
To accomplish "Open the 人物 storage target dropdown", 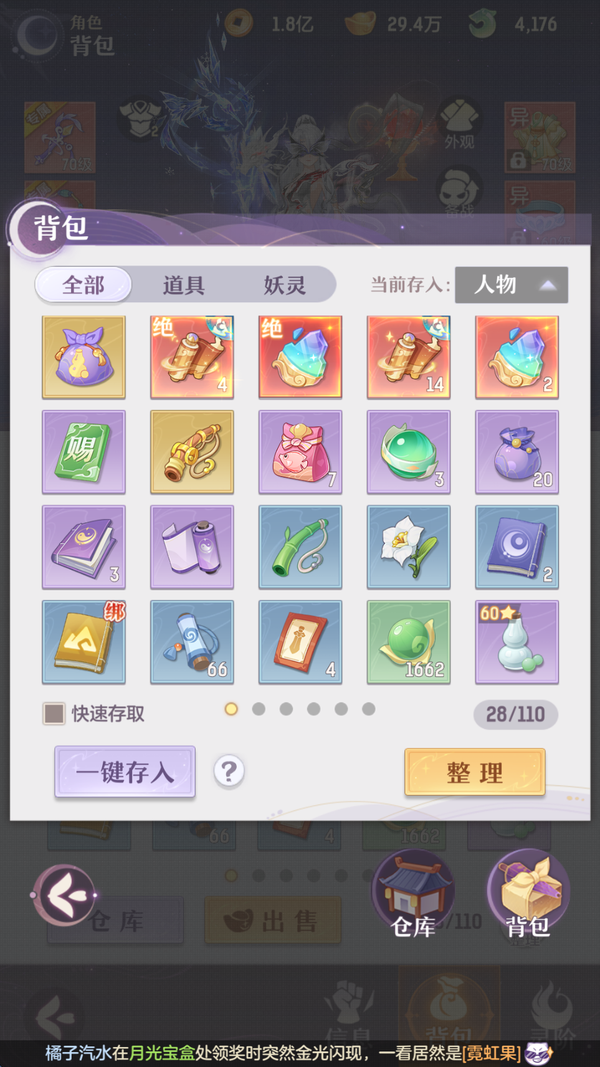I will [511, 285].
